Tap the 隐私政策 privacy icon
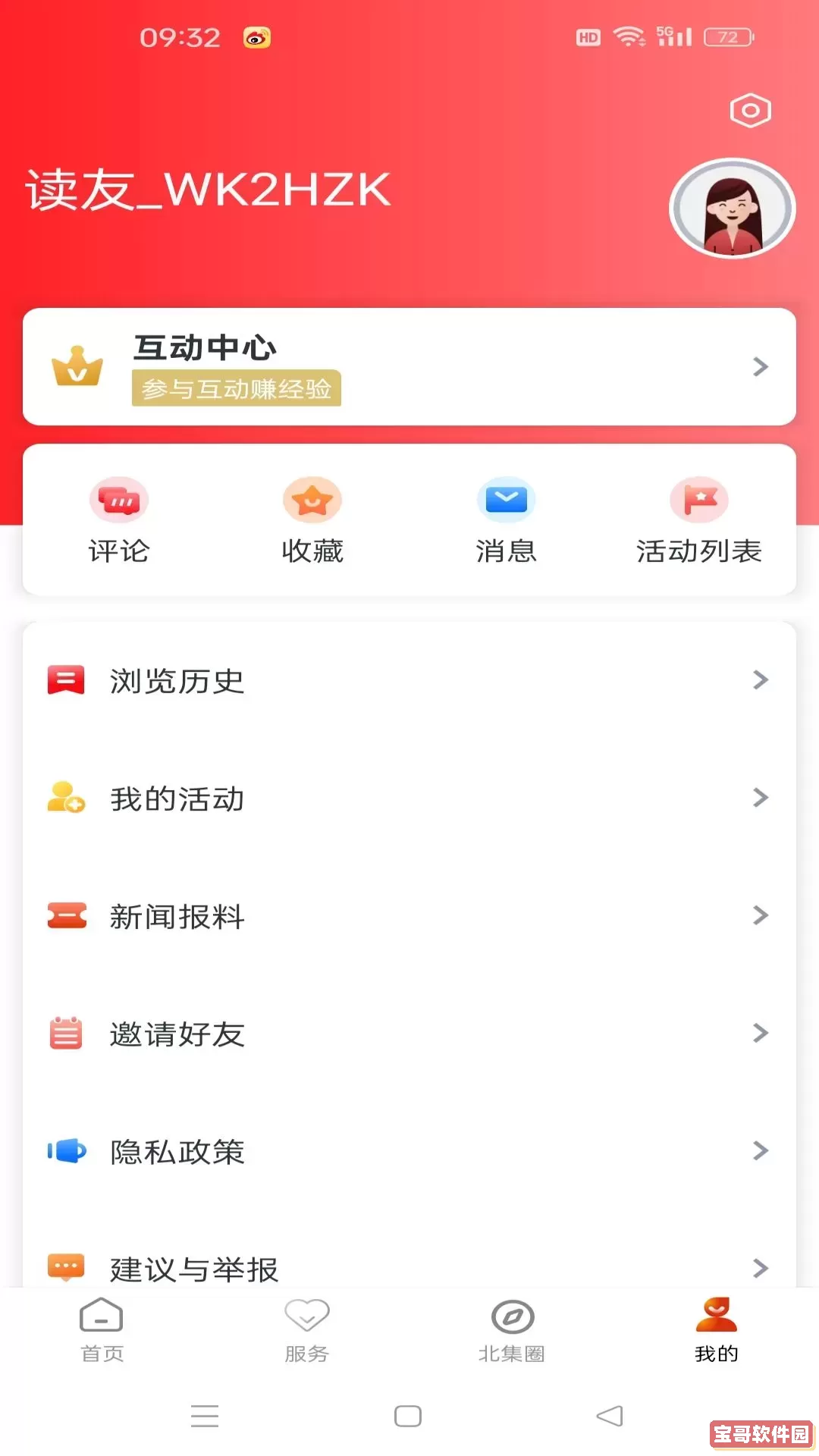Screen dimensions: 819x1456 [x=64, y=1152]
